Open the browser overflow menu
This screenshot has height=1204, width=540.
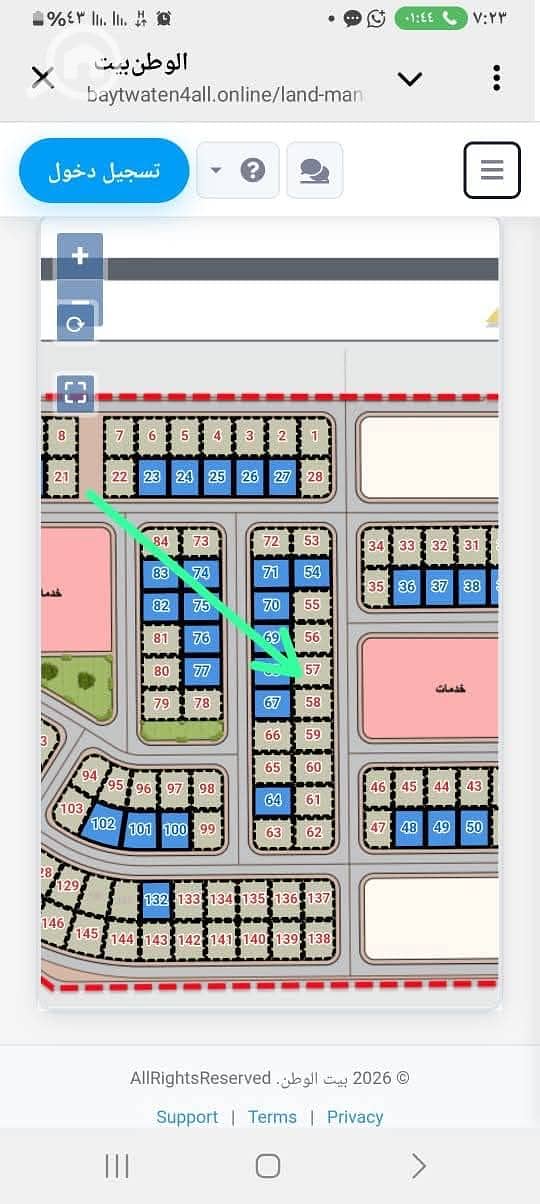[x=497, y=78]
